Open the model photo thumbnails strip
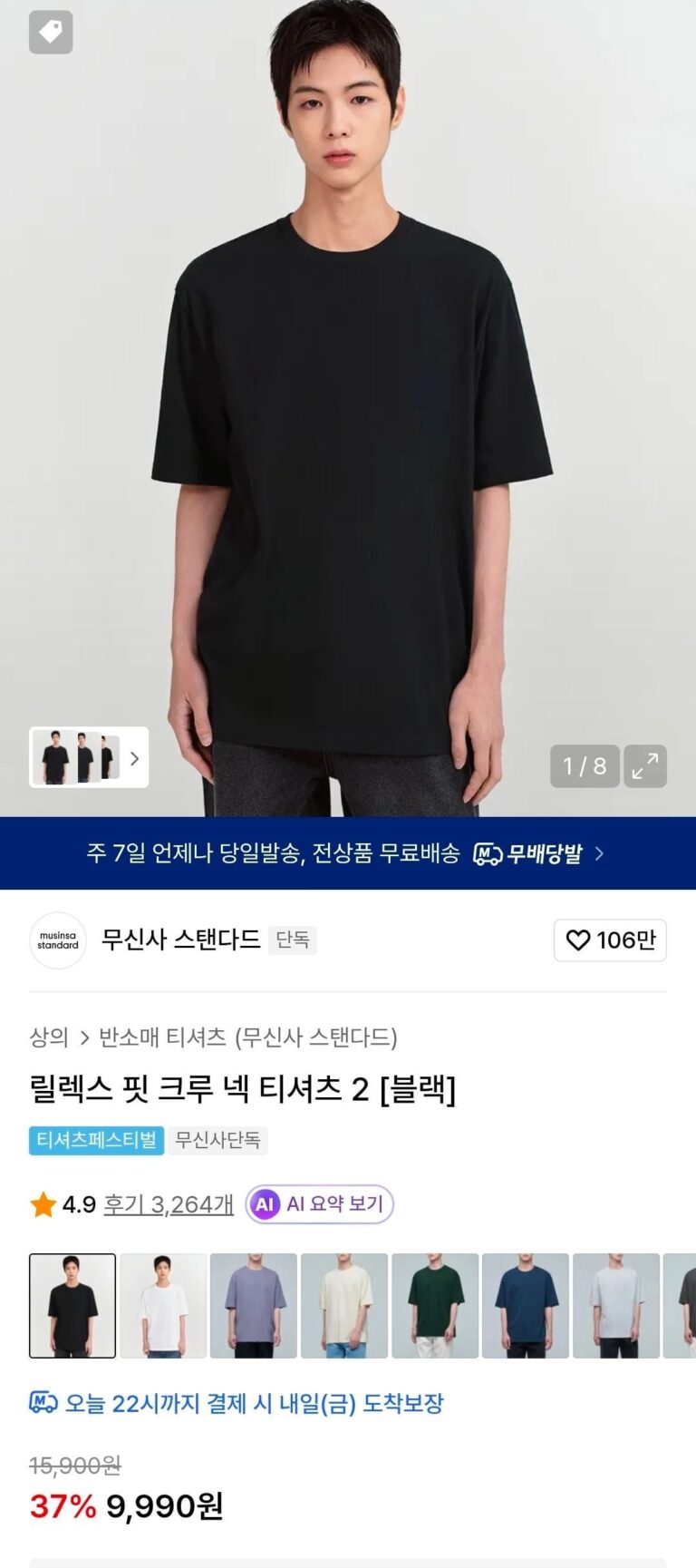The height and width of the screenshot is (1568, 696). [89, 757]
